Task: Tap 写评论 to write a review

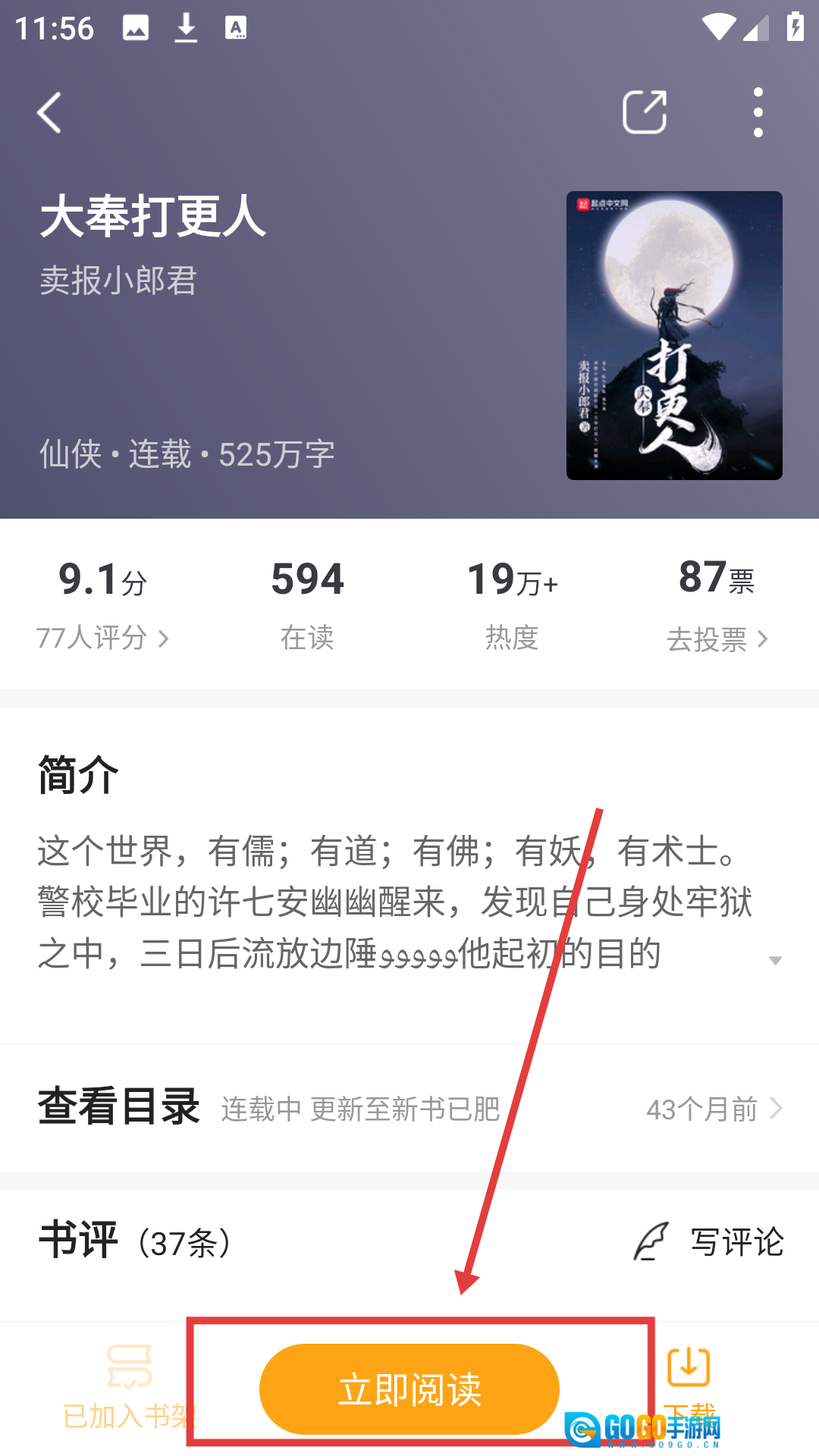Action: [x=709, y=1242]
